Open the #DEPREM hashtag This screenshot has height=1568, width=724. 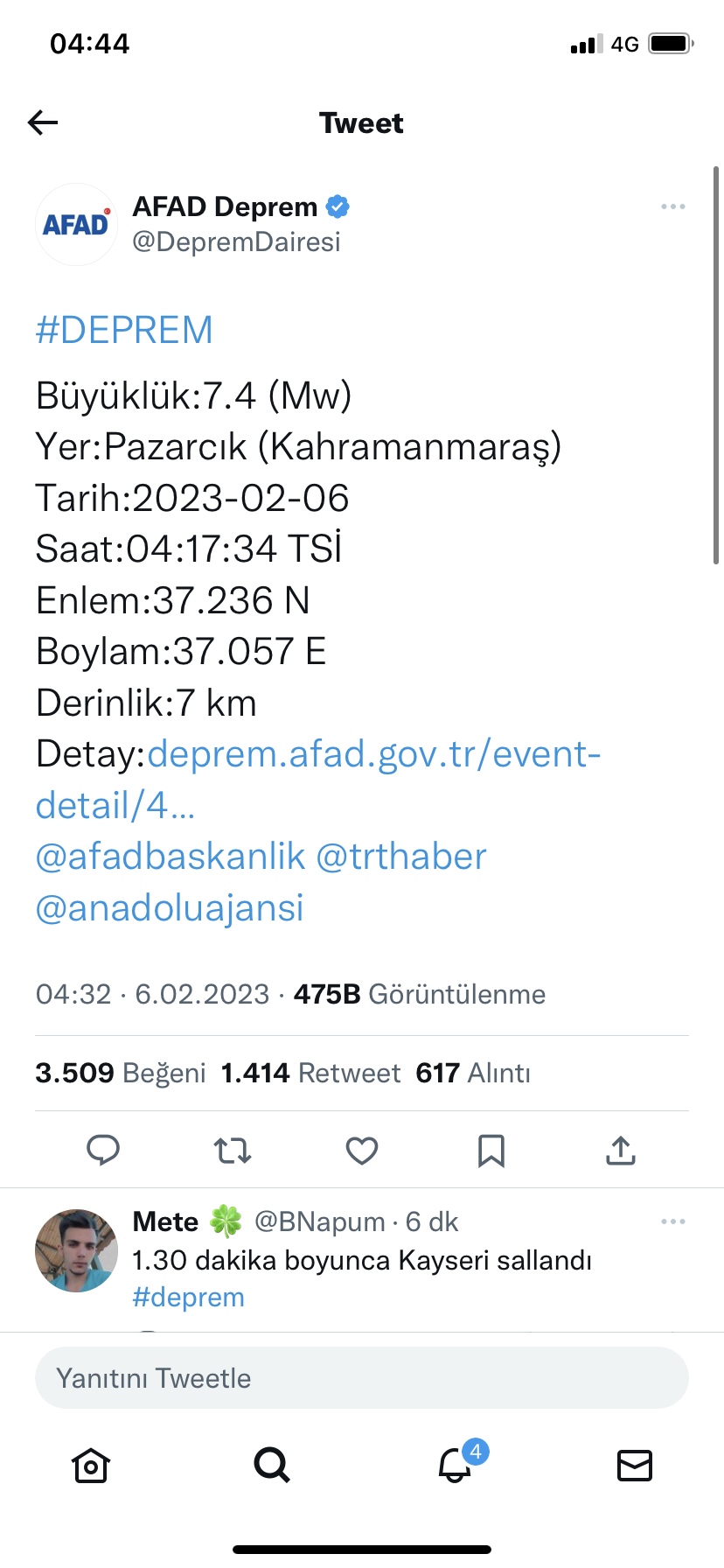click(124, 331)
